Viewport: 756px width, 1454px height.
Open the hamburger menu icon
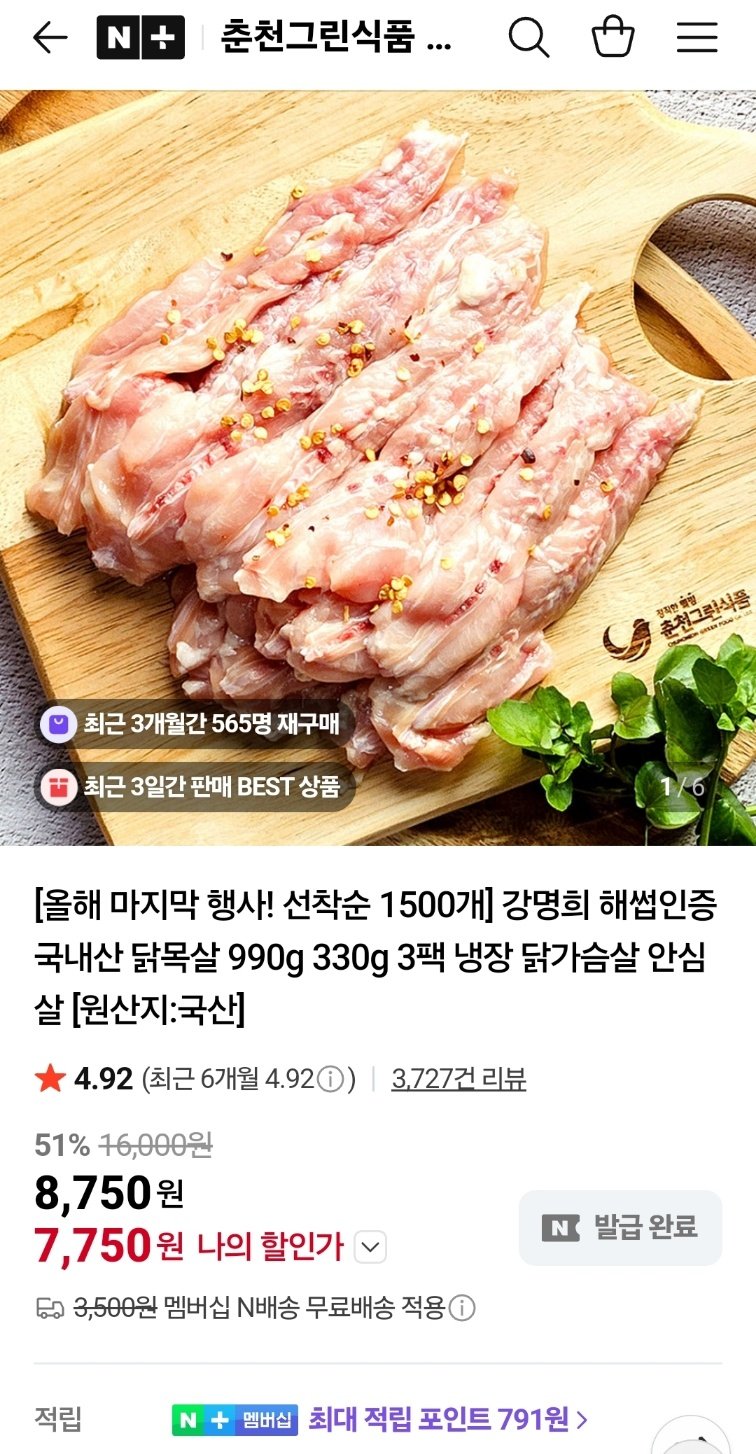coord(697,39)
